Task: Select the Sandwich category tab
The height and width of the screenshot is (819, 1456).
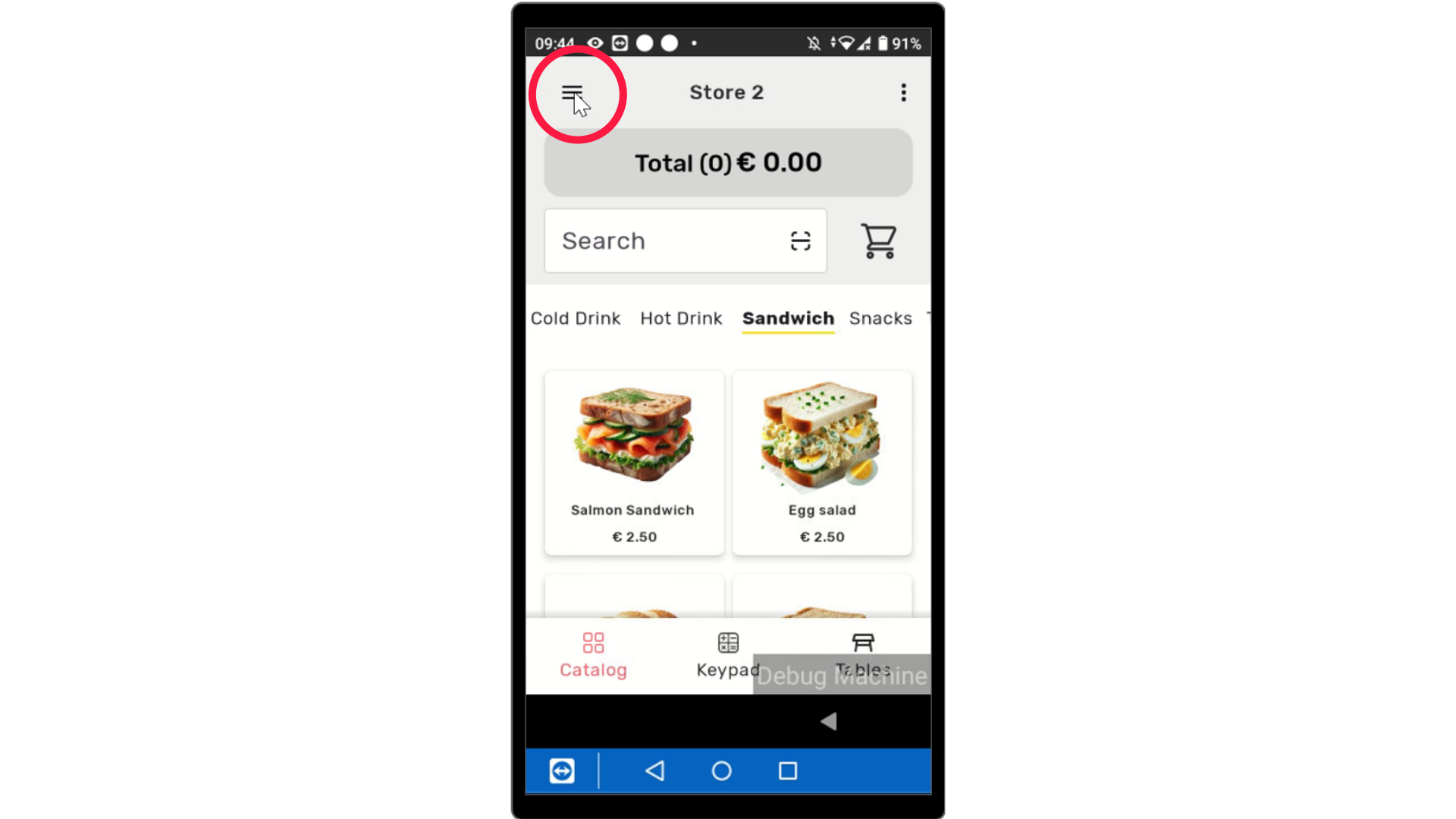Action: click(788, 318)
